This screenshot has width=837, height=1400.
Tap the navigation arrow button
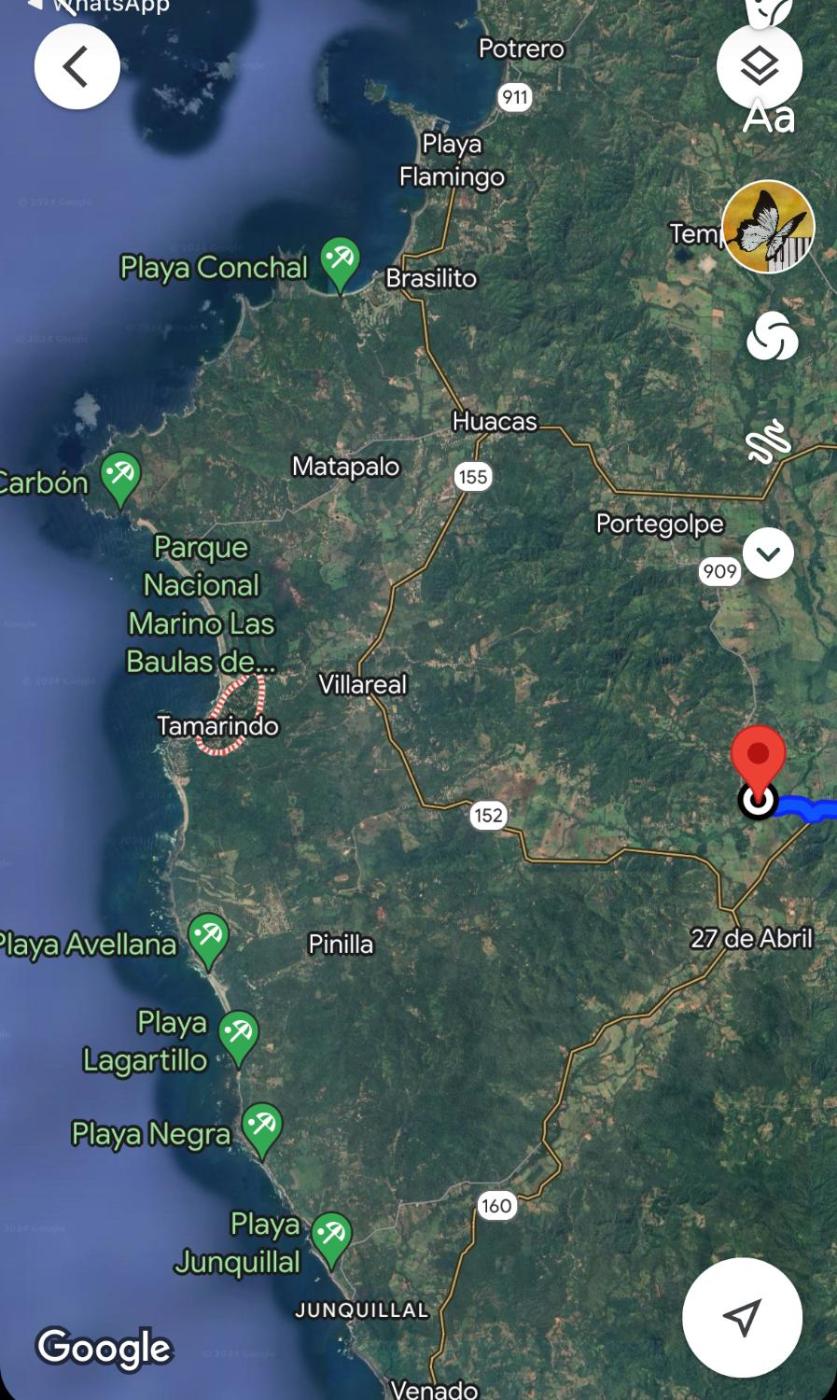(742, 1317)
